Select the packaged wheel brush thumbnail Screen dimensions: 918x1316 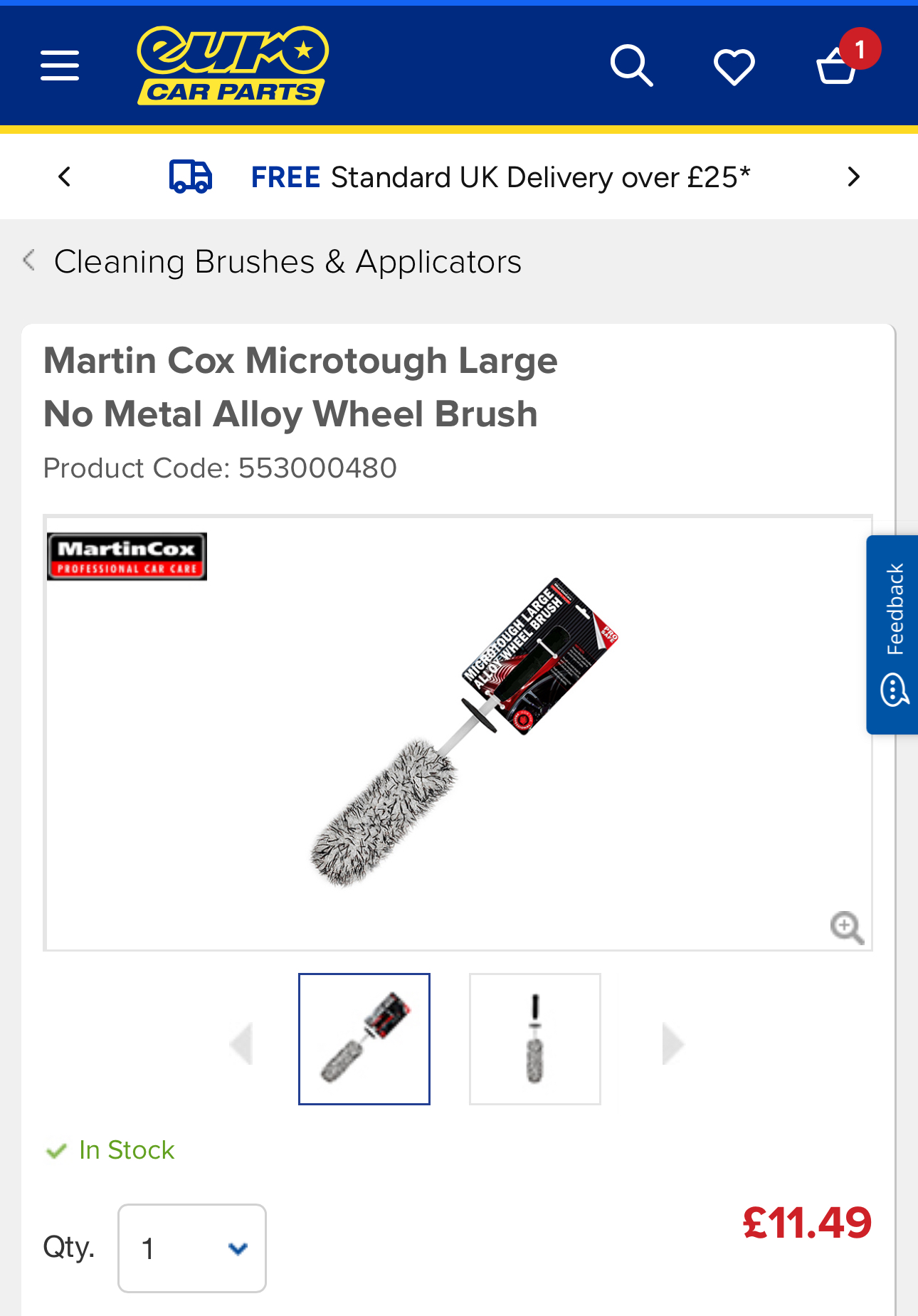[x=364, y=1038]
